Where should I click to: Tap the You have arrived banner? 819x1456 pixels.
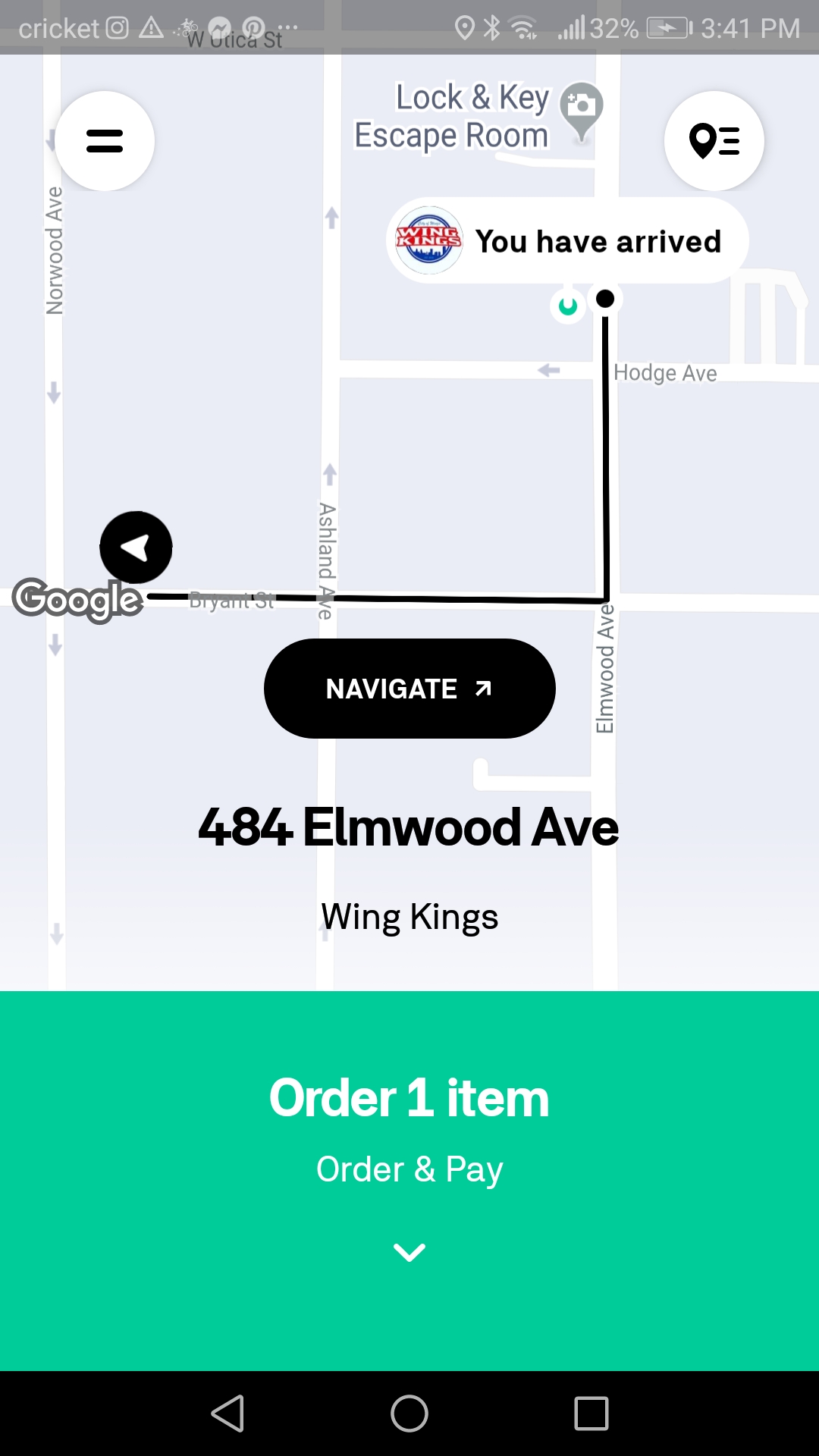598,240
